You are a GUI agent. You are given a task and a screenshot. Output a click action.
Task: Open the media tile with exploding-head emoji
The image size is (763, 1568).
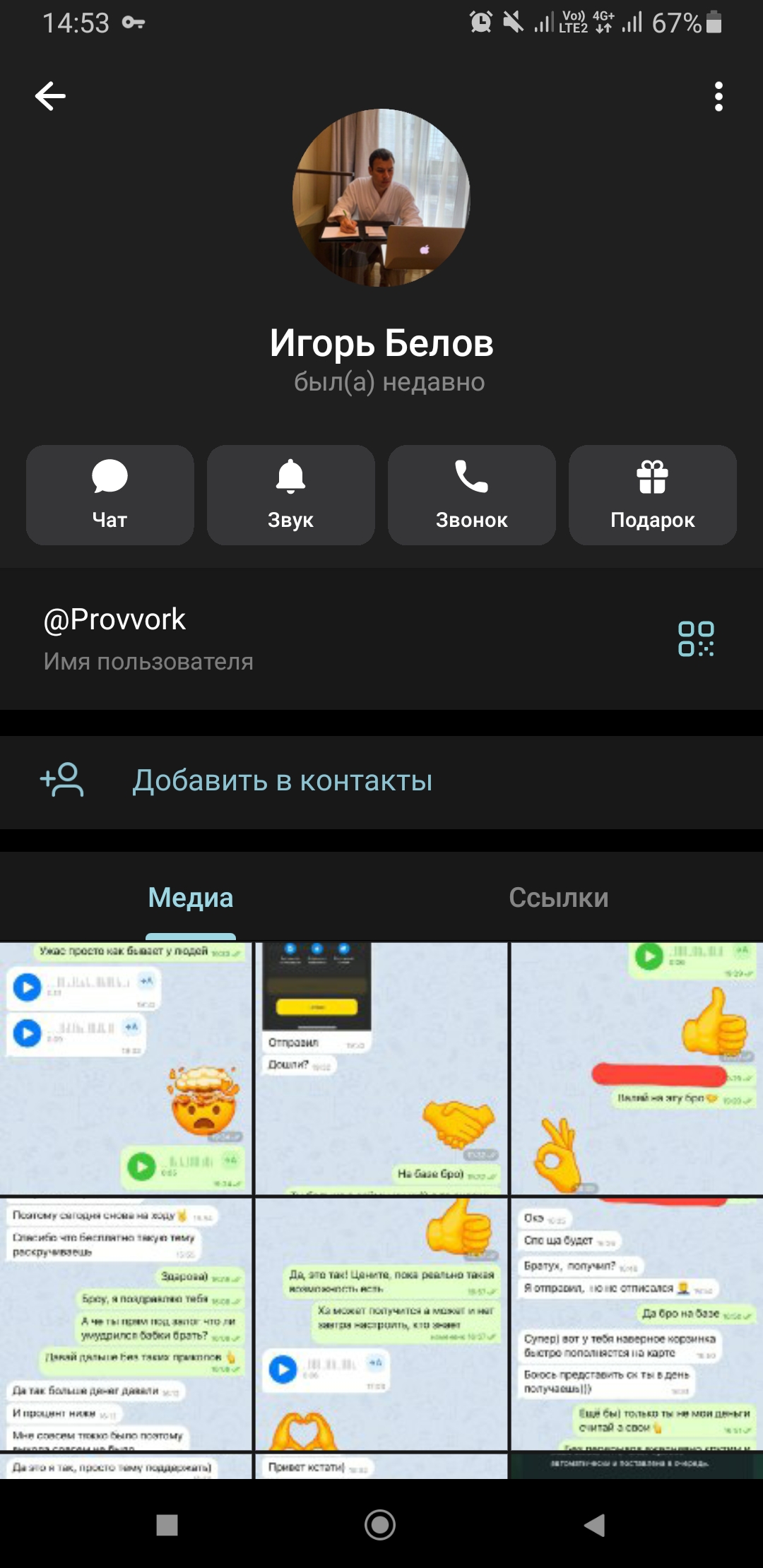pyautogui.click(x=126, y=1068)
